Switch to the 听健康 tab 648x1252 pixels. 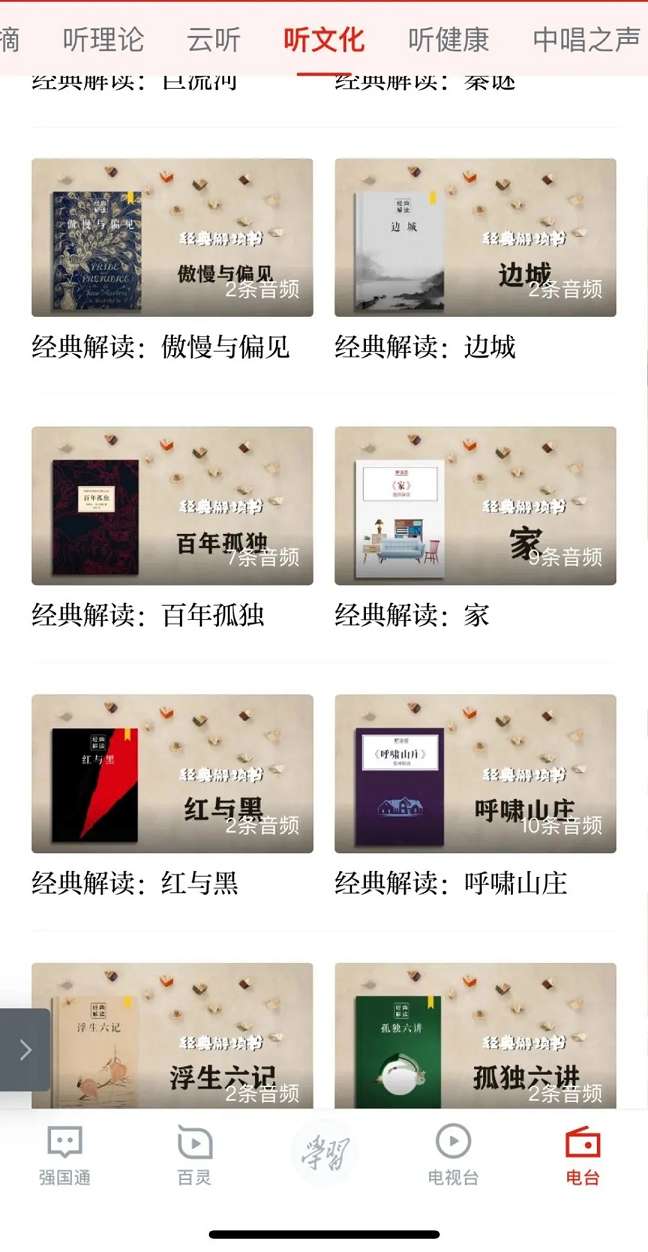coord(448,40)
